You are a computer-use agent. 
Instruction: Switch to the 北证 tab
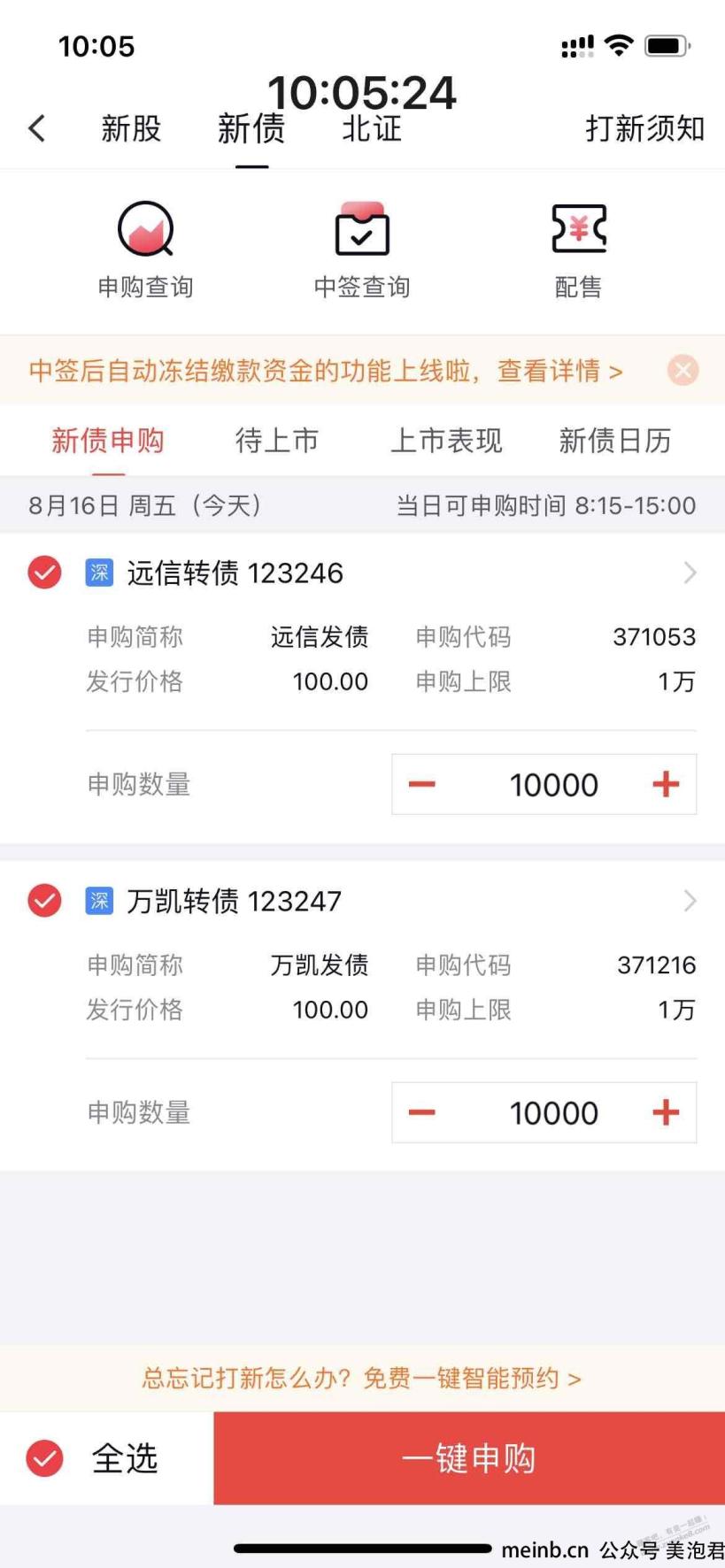pyautogui.click(x=372, y=128)
